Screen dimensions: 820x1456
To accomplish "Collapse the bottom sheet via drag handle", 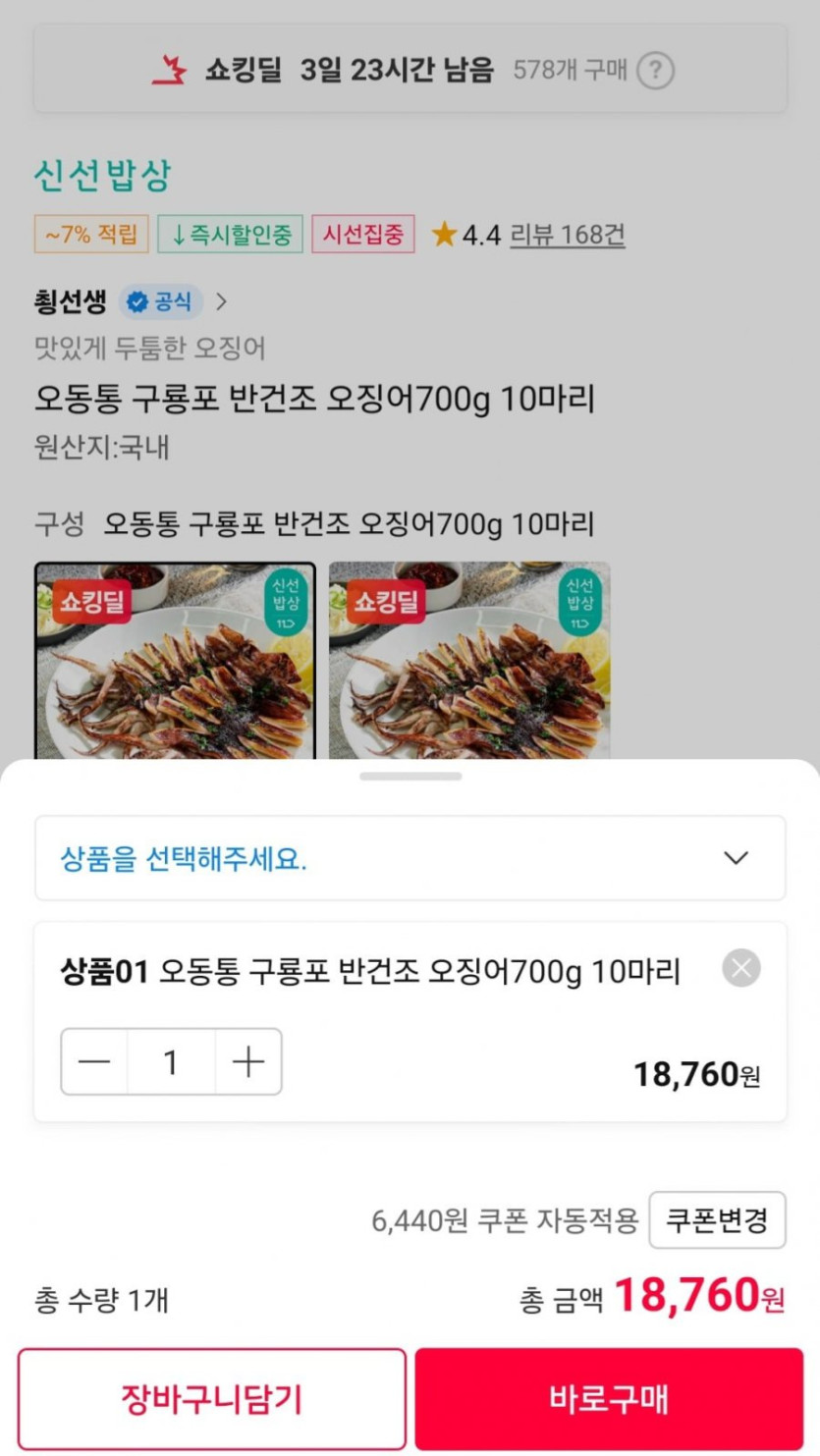I will pyautogui.click(x=410, y=776).
